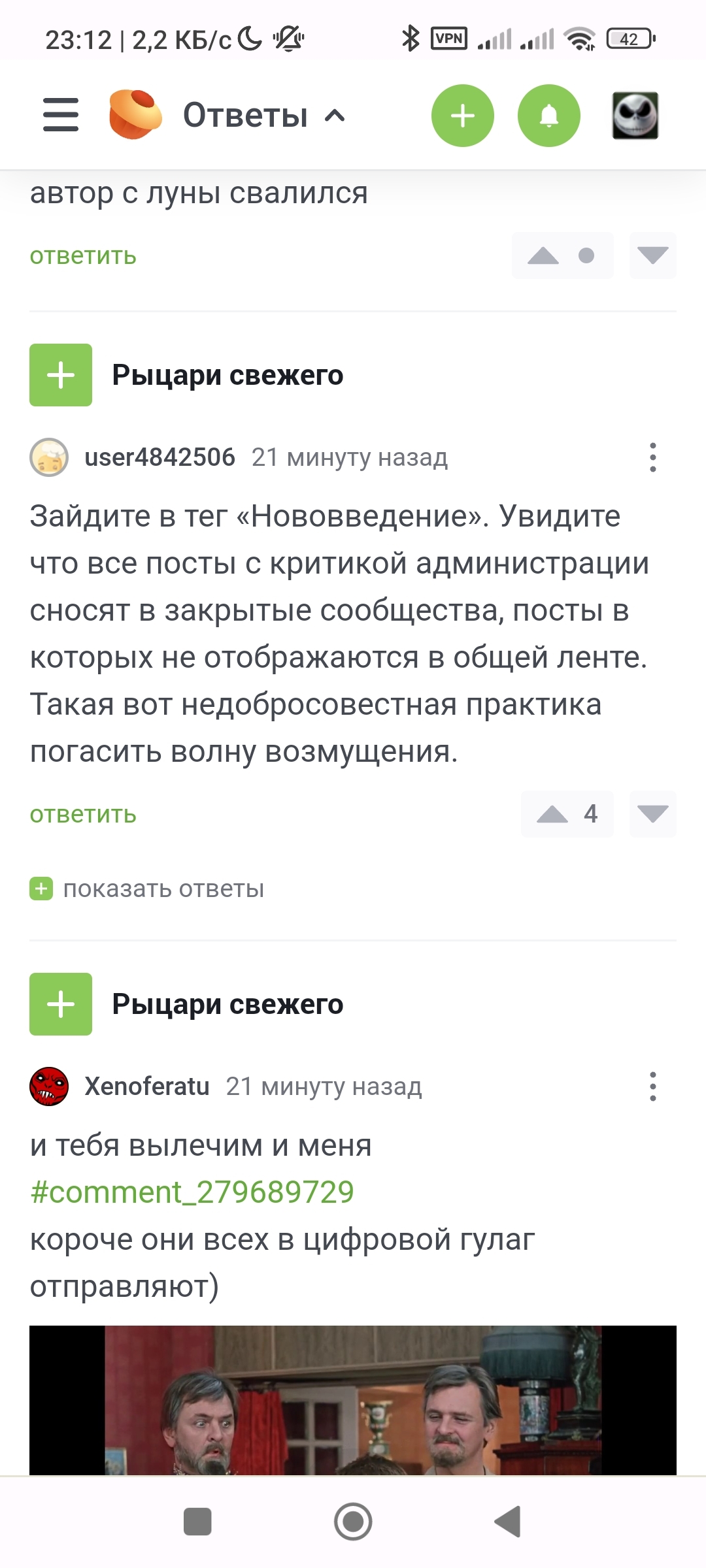This screenshot has width=706, height=1568.
Task: Reply to the comment 'автор с луны свалился'
Action: coord(83,255)
